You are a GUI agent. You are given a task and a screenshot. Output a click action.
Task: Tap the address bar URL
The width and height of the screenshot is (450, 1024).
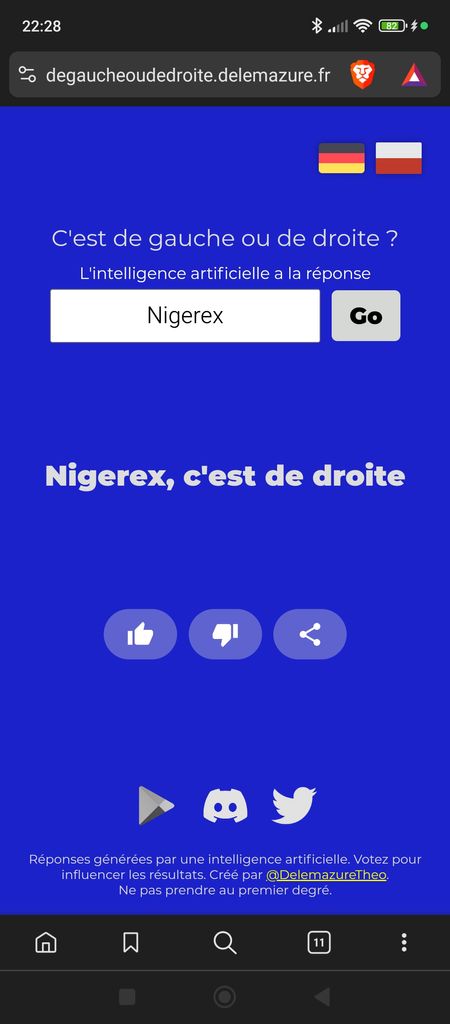click(x=188, y=75)
